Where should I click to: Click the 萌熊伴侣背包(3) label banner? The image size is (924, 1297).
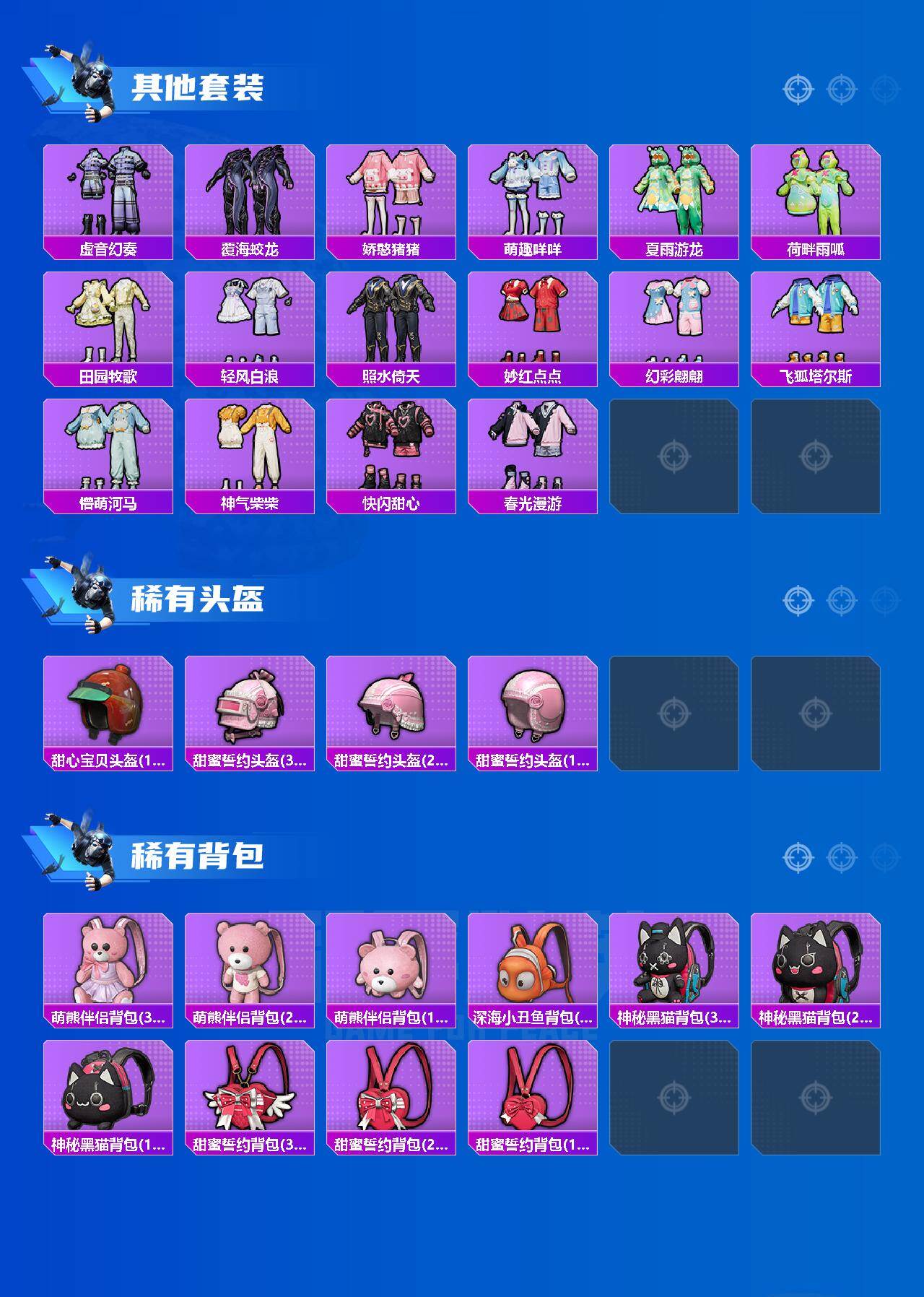(x=107, y=1017)
